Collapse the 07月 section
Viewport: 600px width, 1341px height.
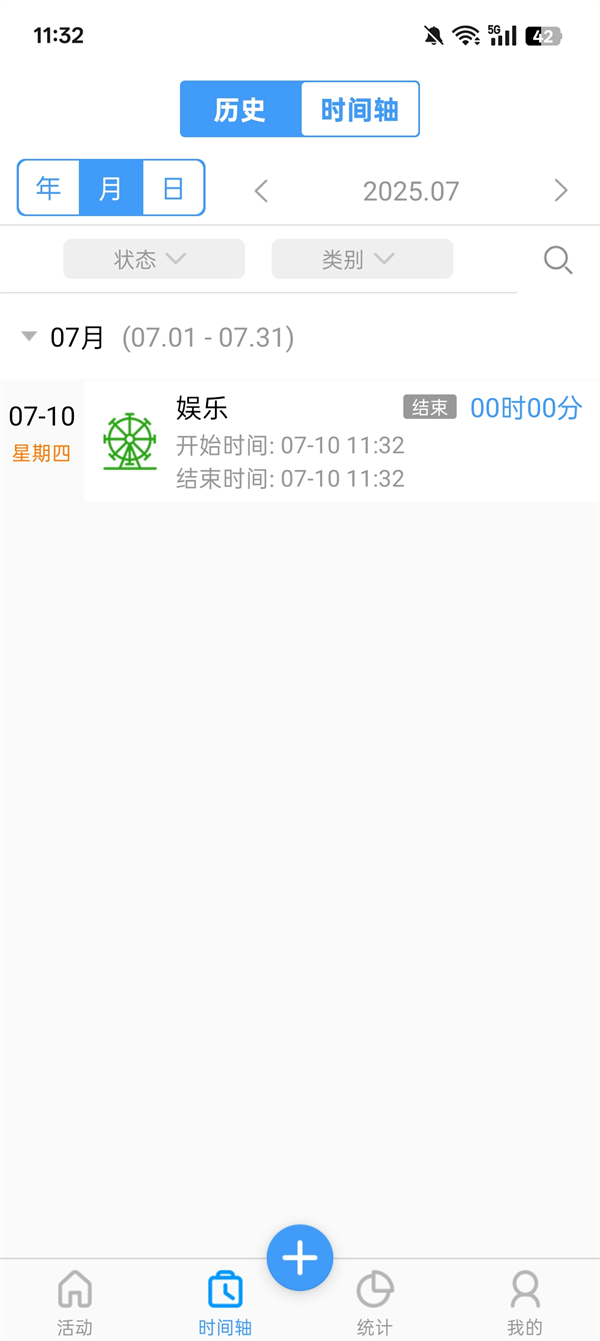click(x=29, y=337)
